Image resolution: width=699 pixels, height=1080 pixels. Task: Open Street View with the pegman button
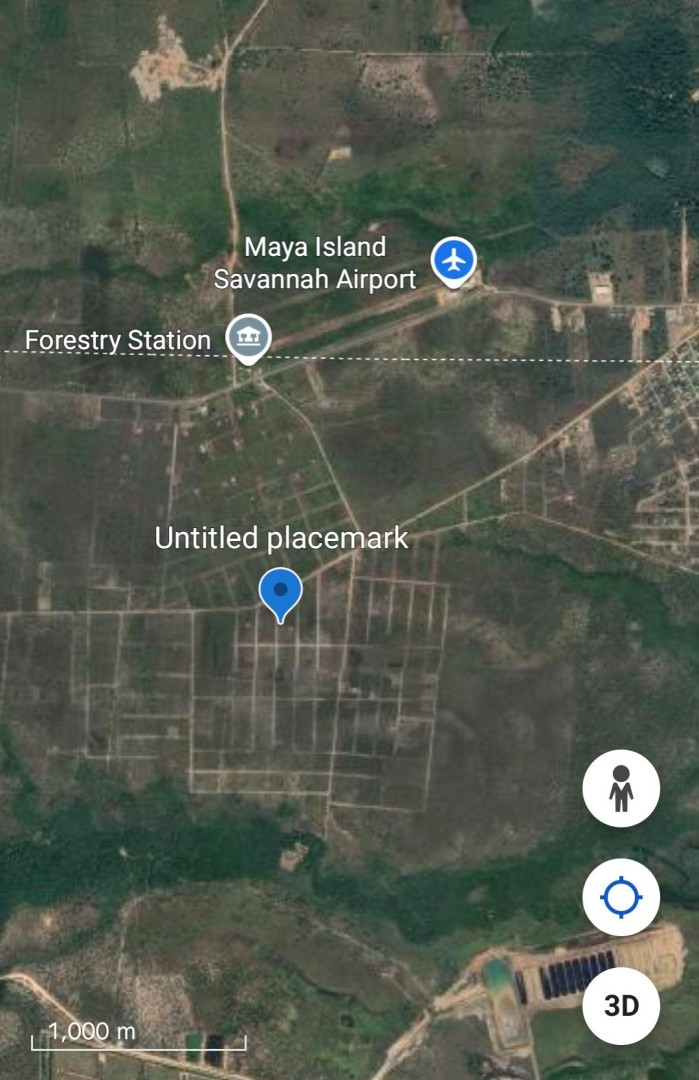pyautogui.click(x=621, y=788)
